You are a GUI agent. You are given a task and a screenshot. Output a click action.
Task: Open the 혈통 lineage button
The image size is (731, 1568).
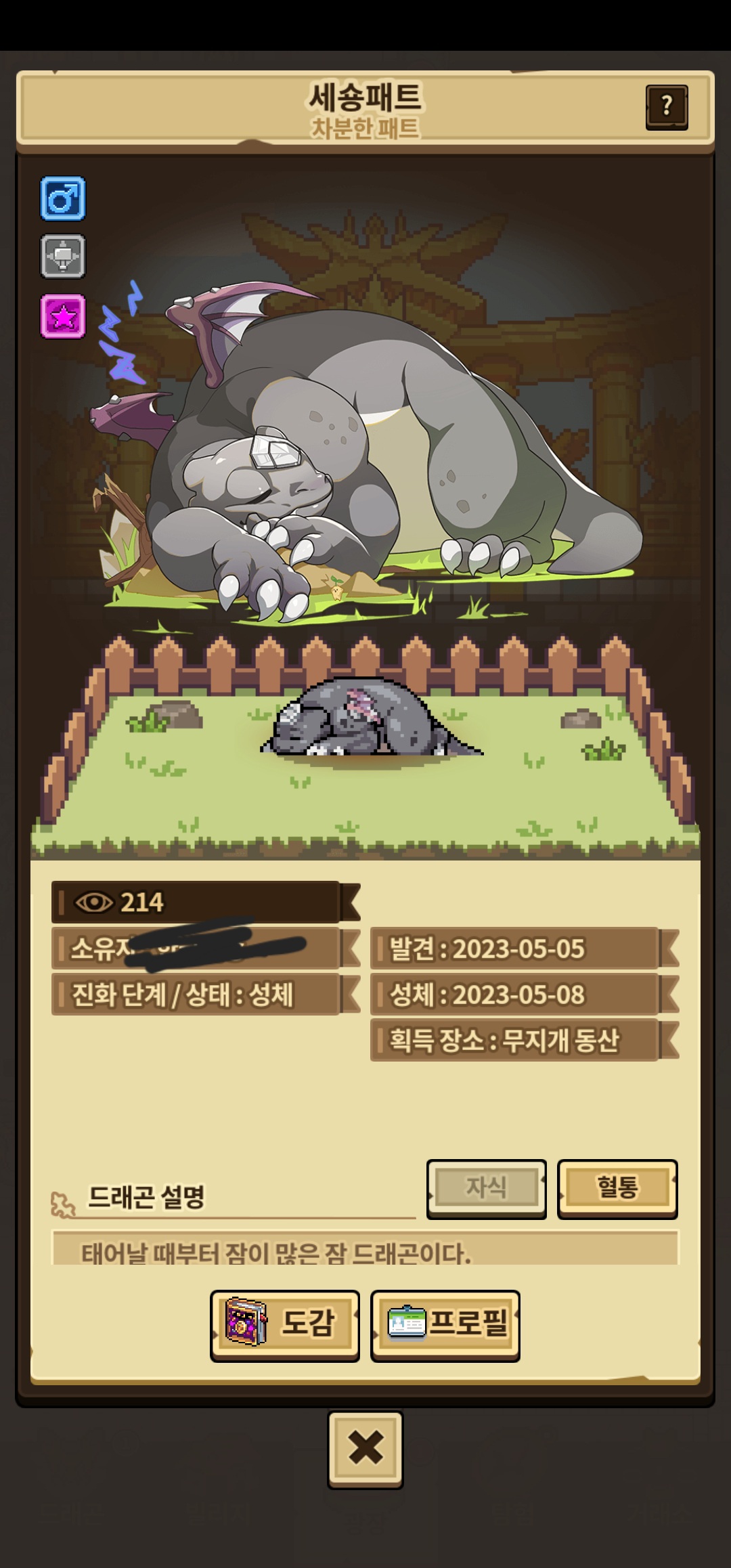617,1189
